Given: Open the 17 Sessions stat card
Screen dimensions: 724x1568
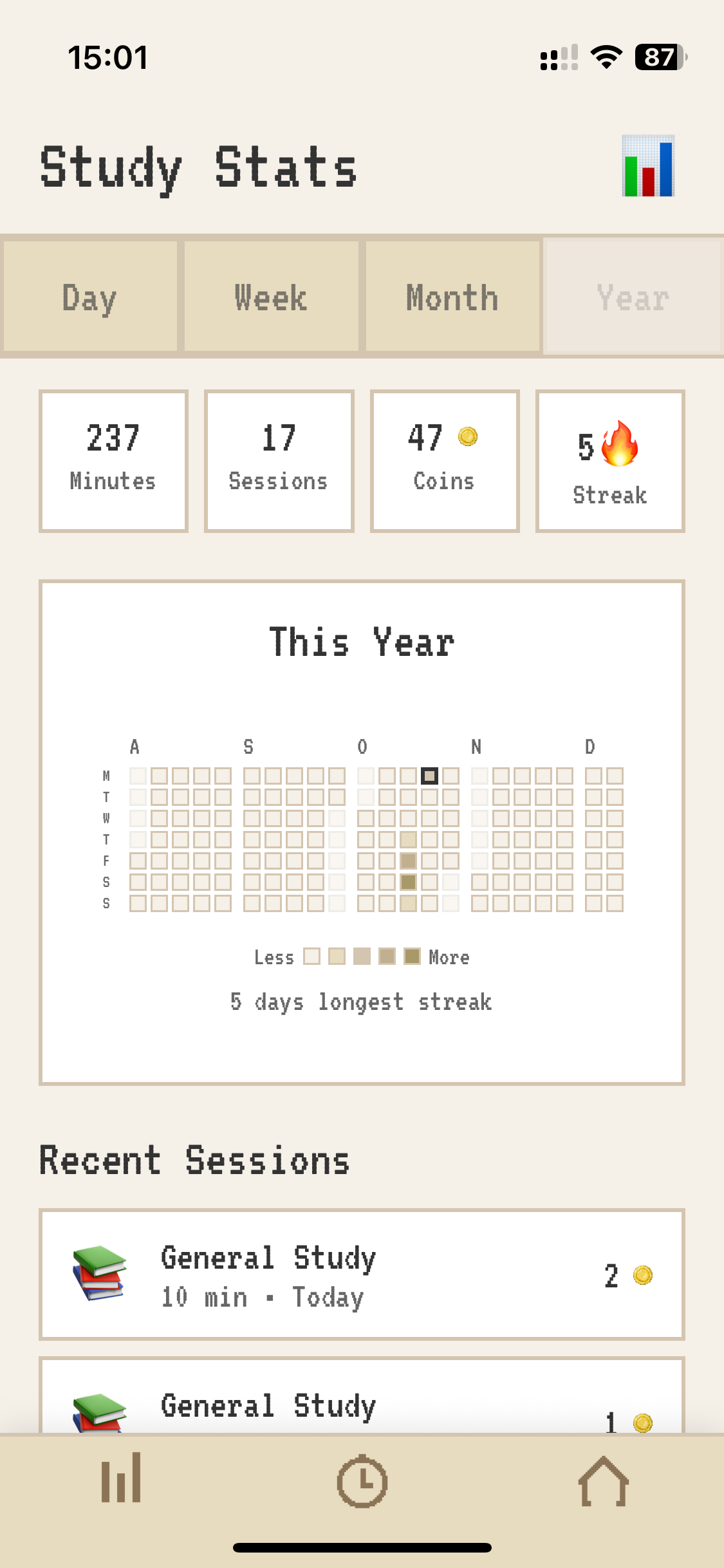Looking at the screenshot, I should coord(278,459).
